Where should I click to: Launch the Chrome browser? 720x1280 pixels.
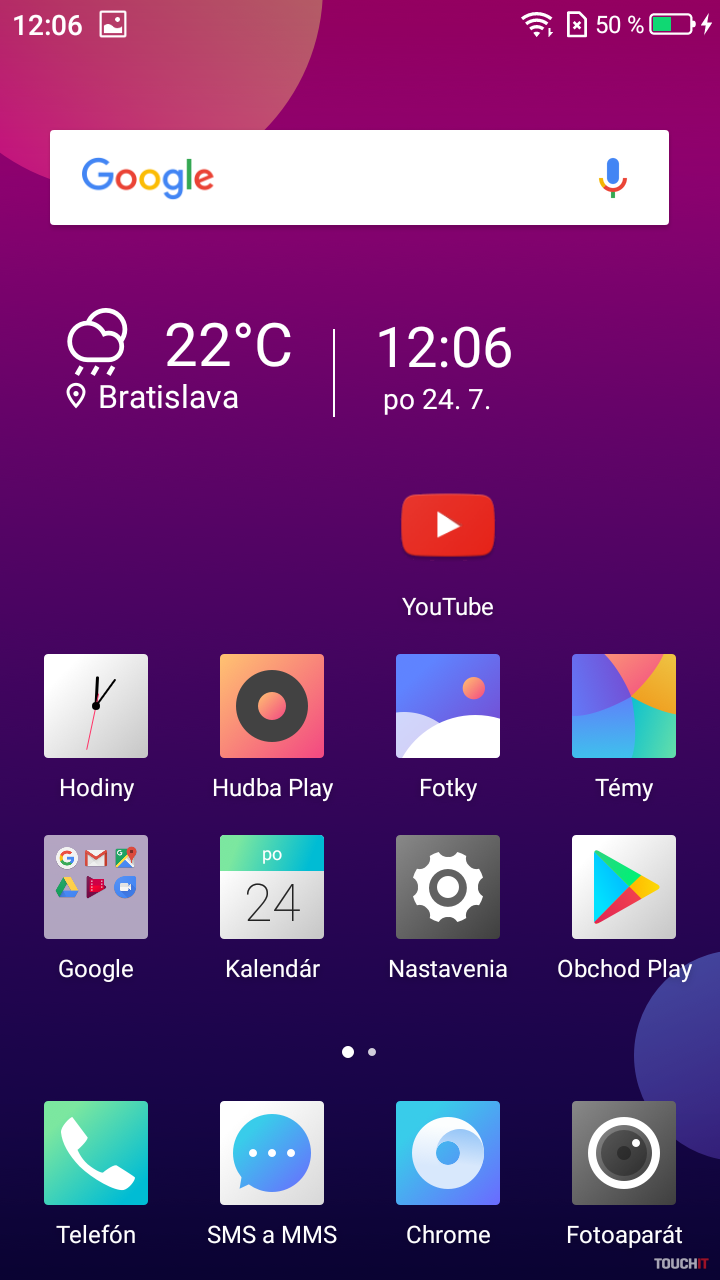[x=448, y=1153]
